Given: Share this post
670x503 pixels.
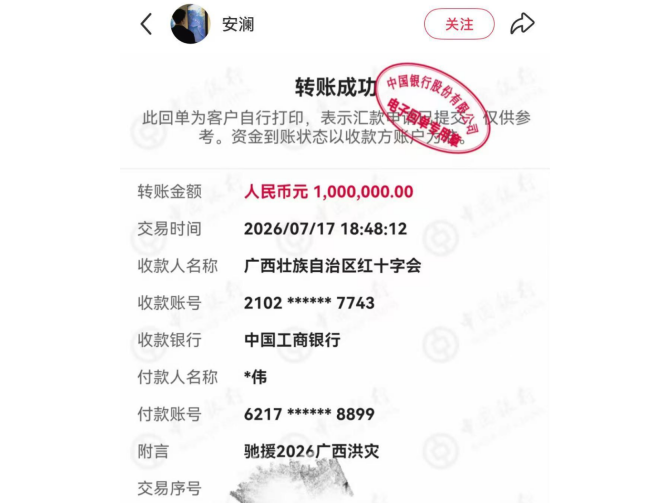Looking at the screenshot, I should (x=522, y=24).
